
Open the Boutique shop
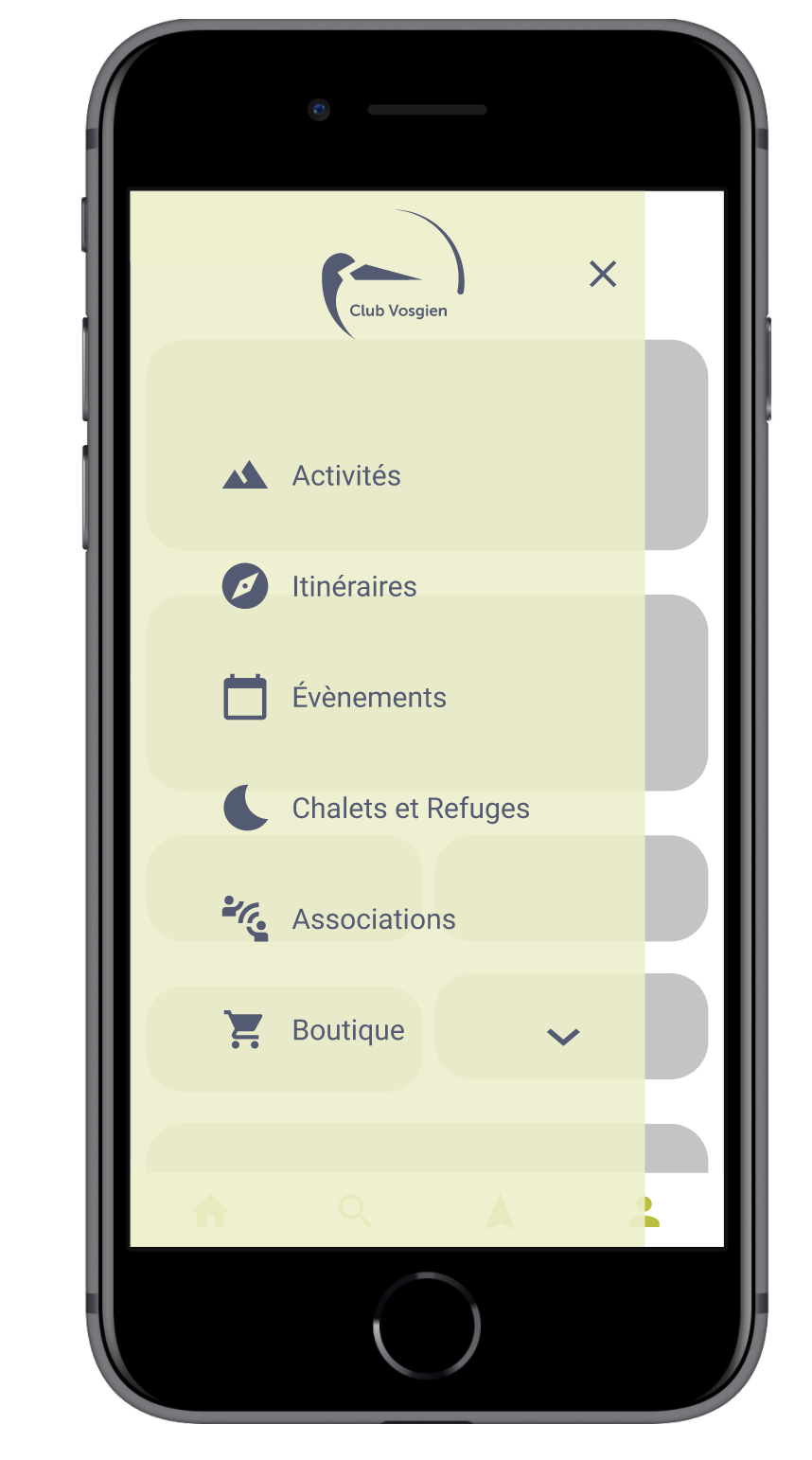(x=313, y=1030)
